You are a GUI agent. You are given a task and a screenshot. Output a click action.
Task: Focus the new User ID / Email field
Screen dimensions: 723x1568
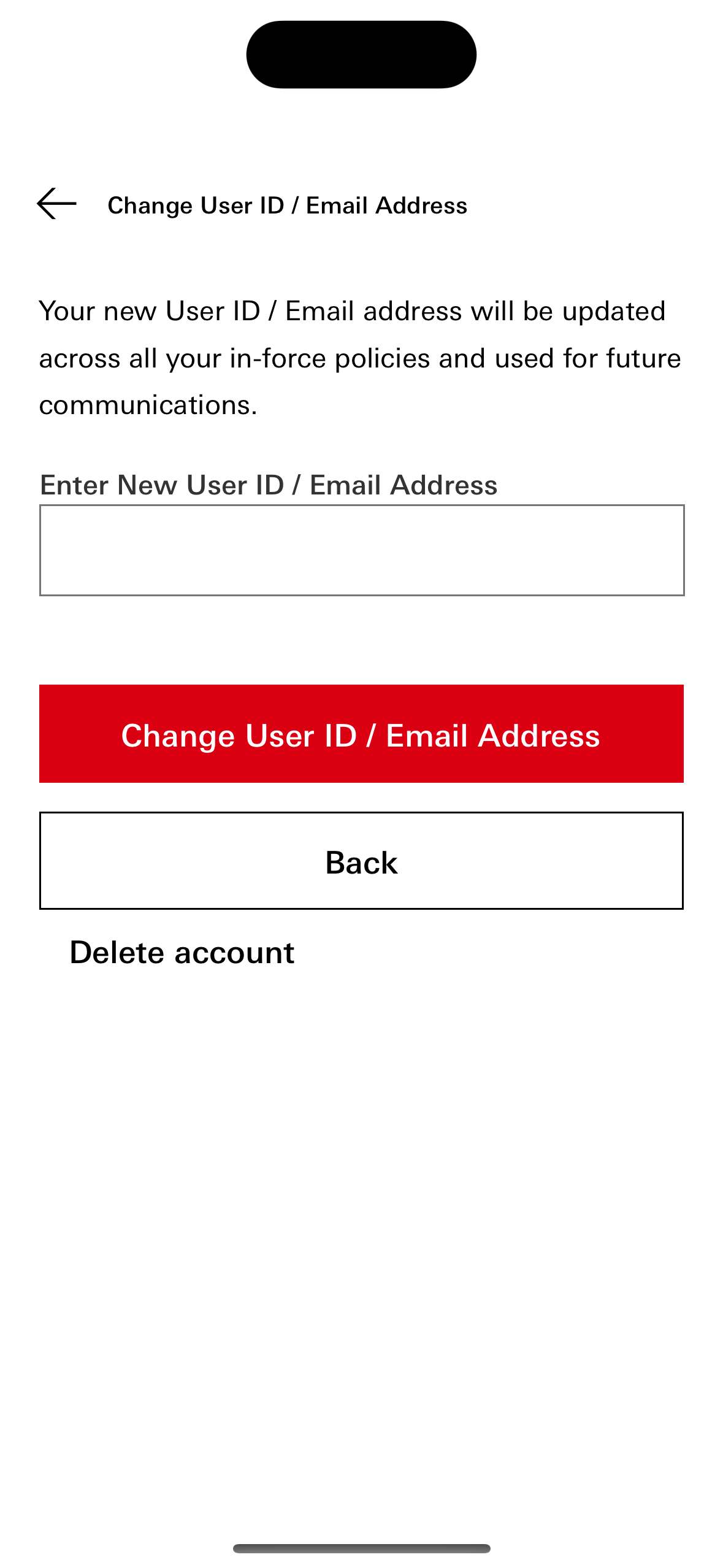pyautogui.click(x=362, y=550)
